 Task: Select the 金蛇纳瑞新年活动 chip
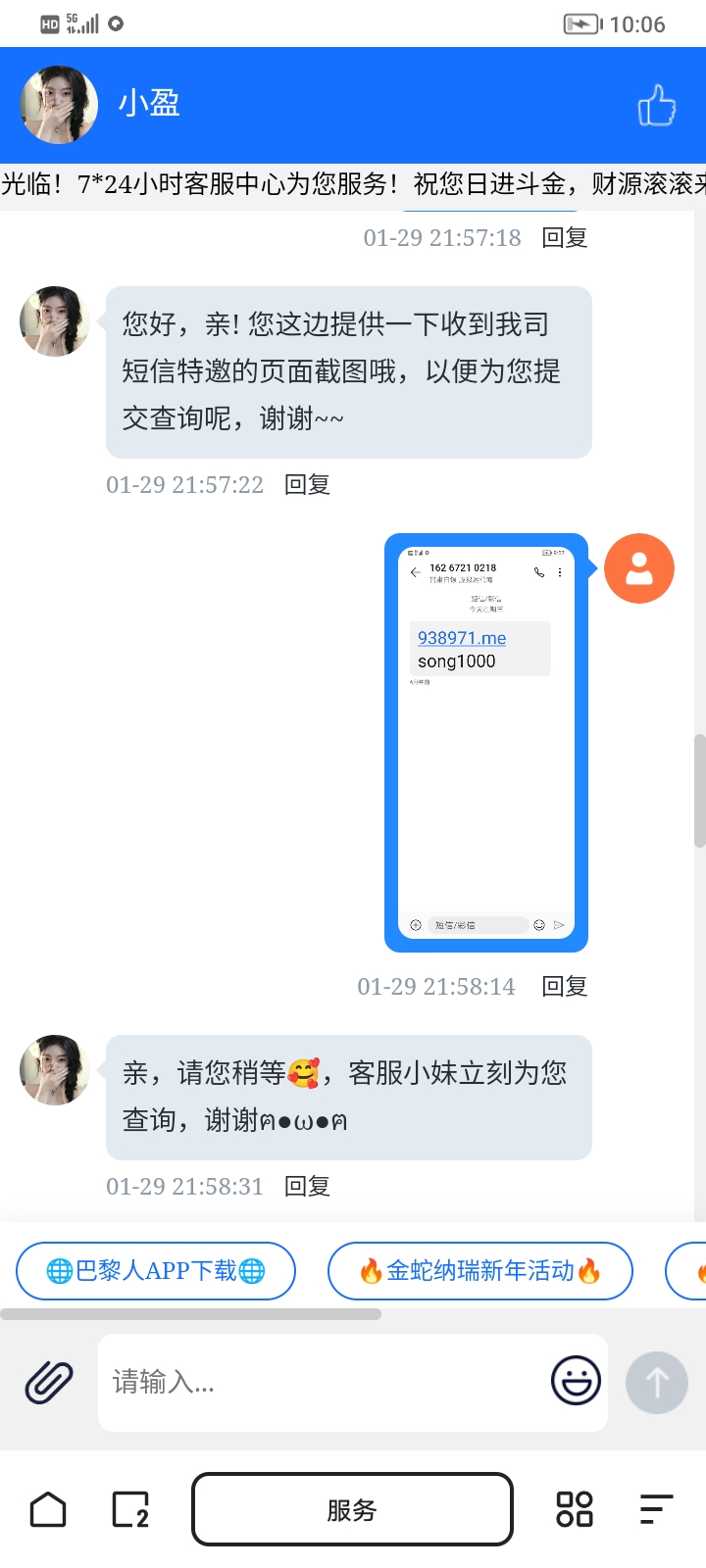(479, 1271)
